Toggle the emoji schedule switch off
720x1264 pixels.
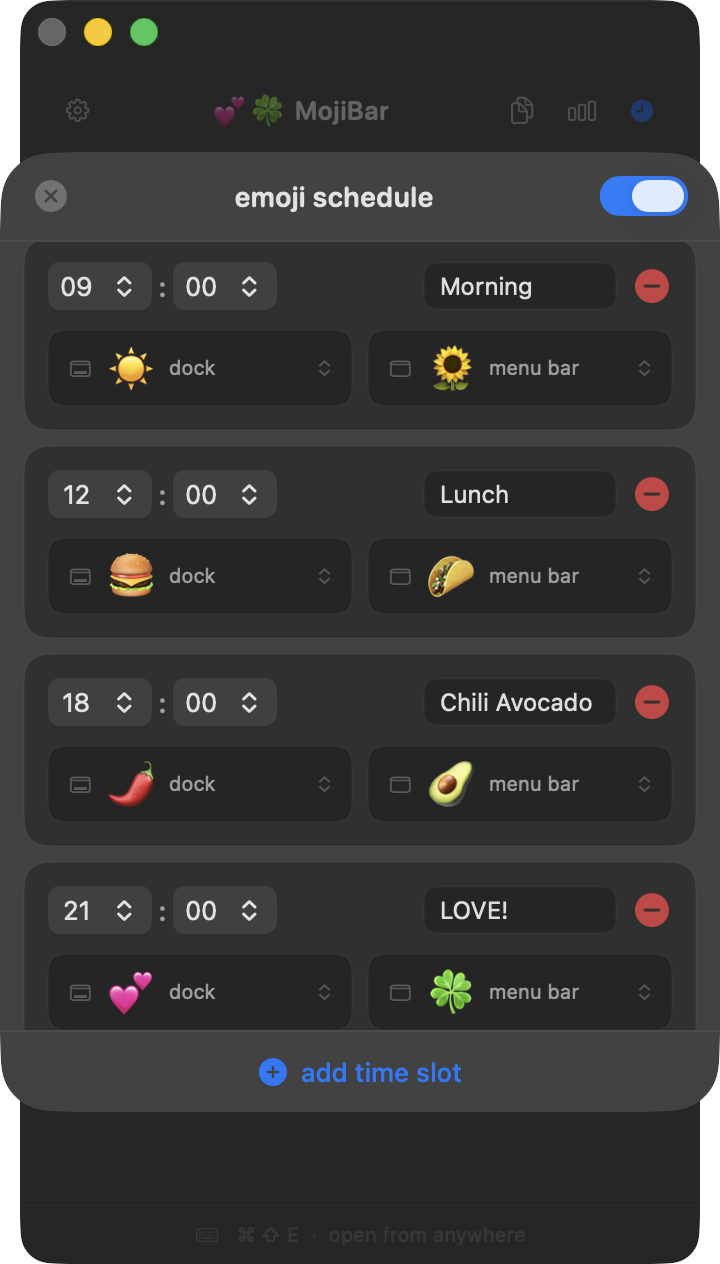(x=644, y=196)
